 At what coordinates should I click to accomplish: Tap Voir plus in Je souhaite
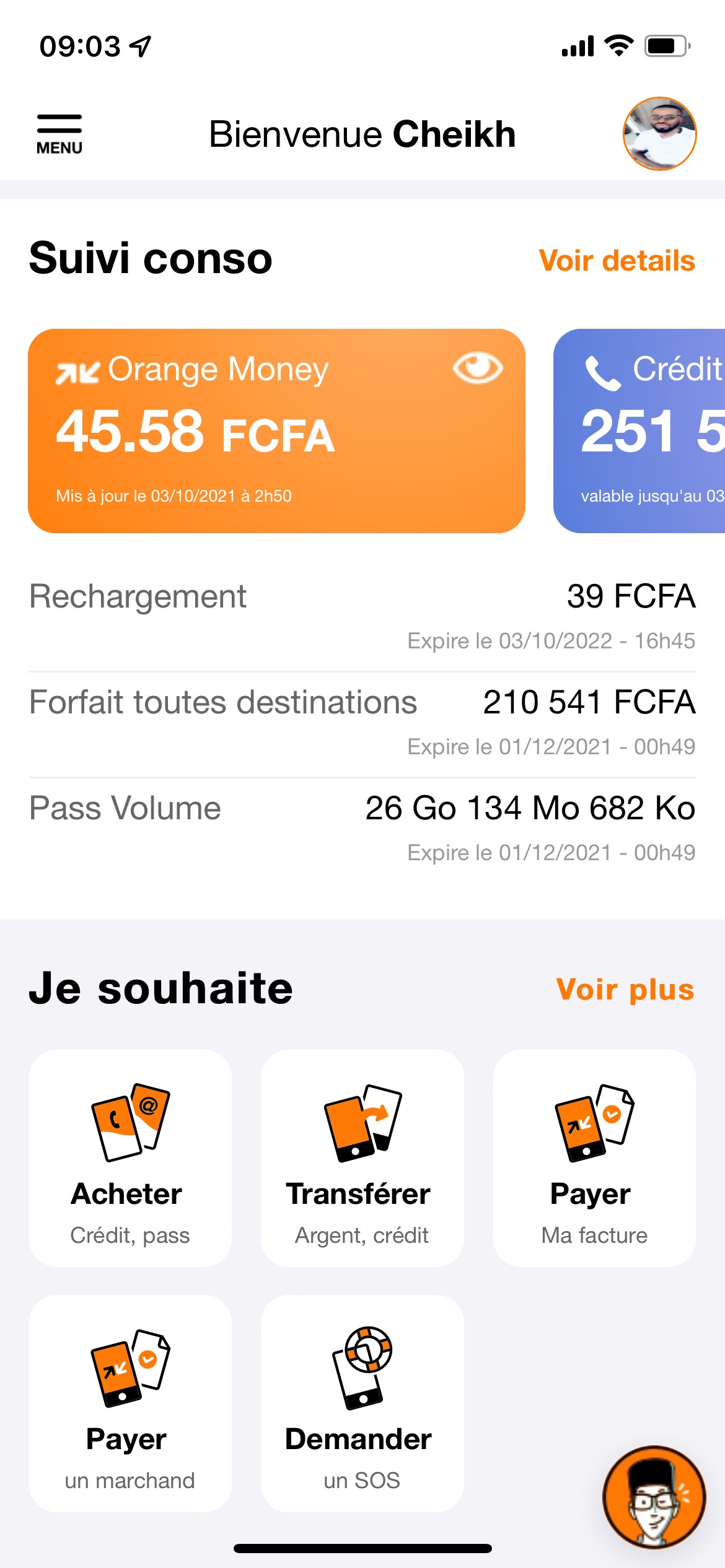point(625,989)
